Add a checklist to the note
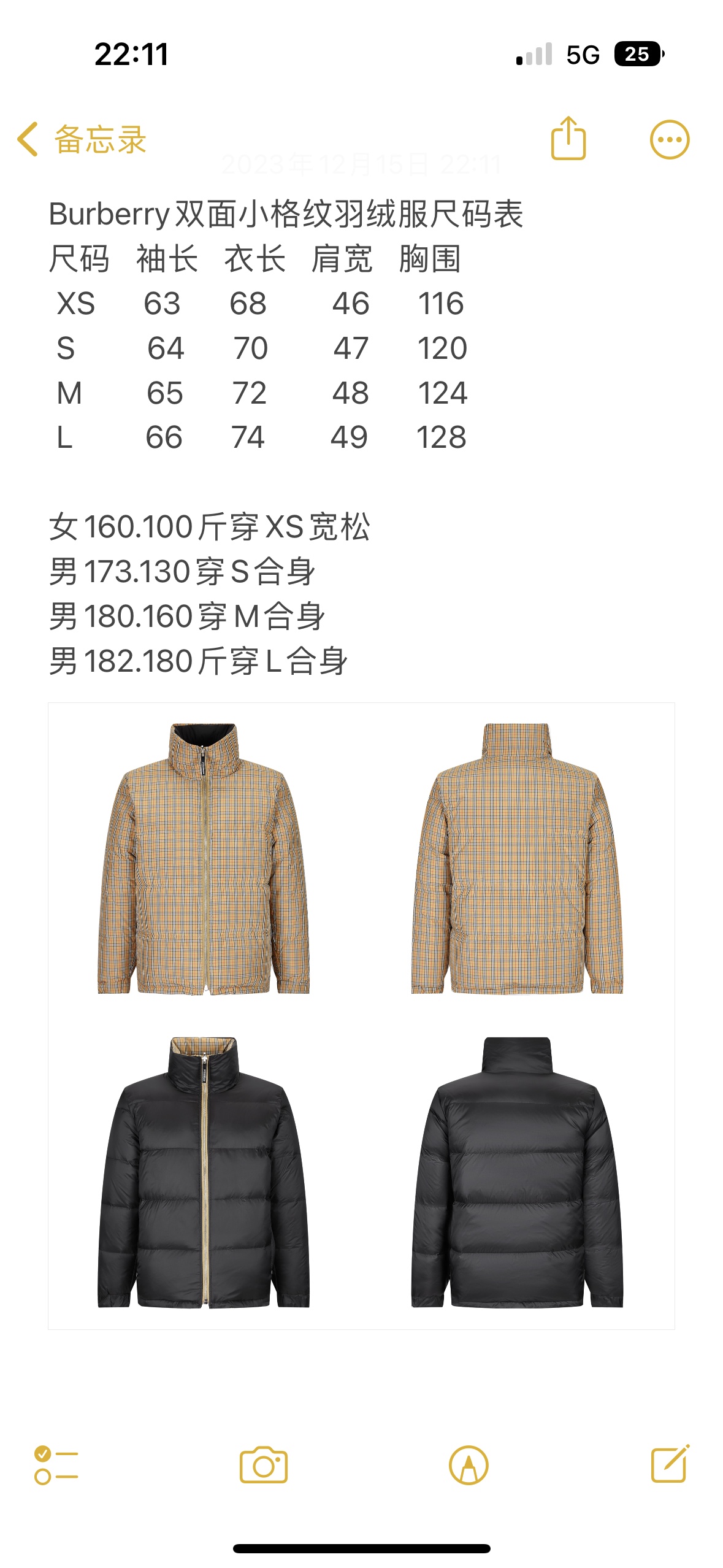The width and height of the screenshot is (723, 1568). pyautogui.click(x=56, y=1465)
